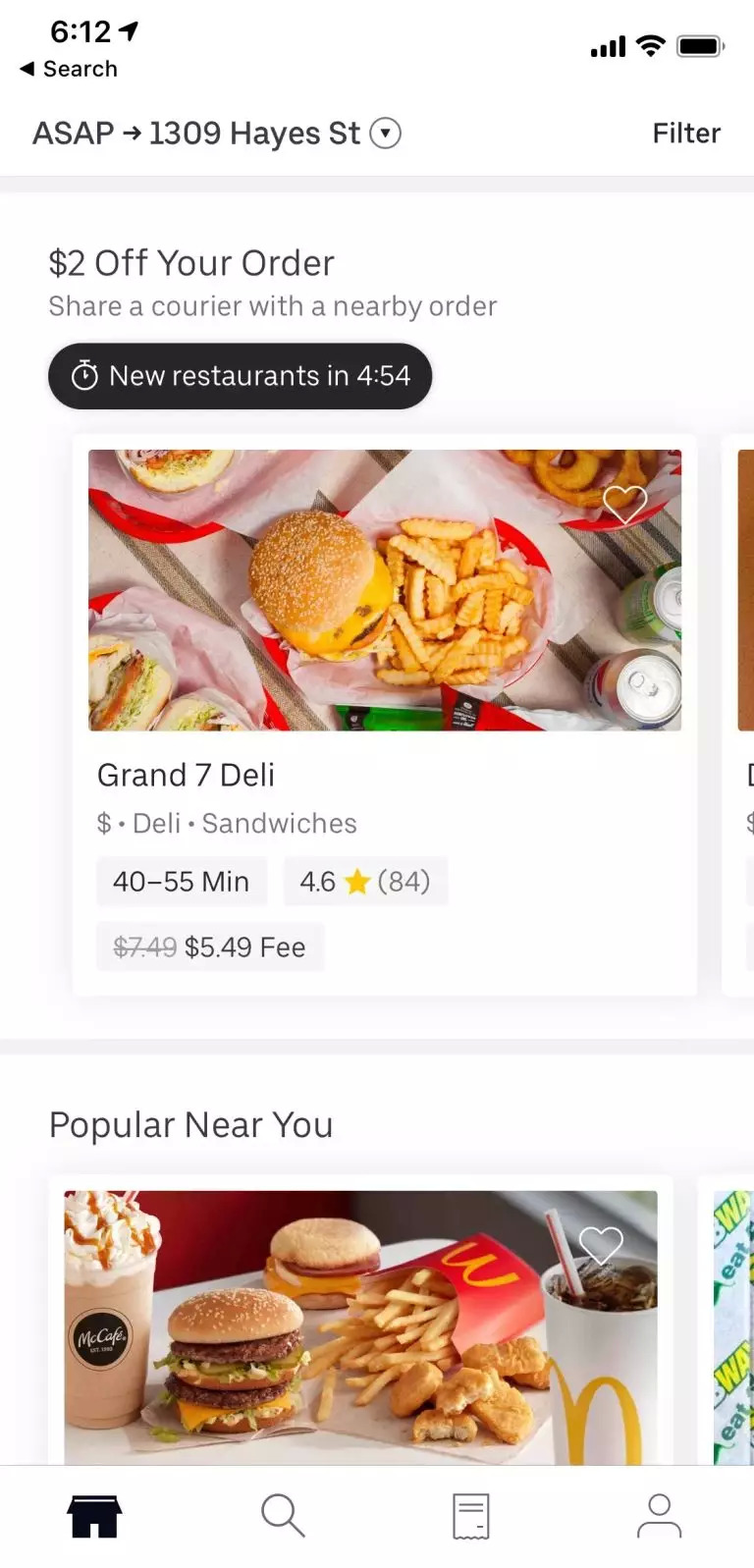Favorite Grand 7 Deli with the heart
This screenshot has height=1568, width=754.
[x=624, y=504]
